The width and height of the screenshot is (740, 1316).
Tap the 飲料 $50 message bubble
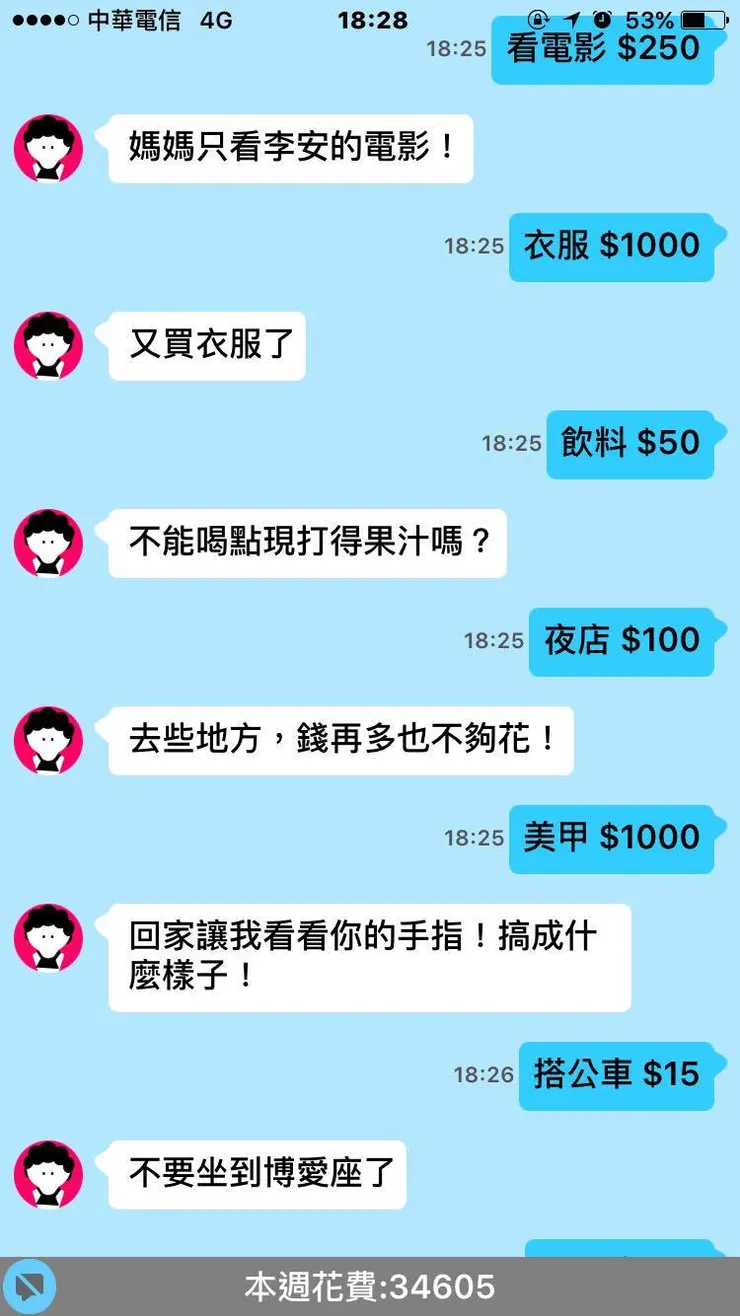point(631,444)
